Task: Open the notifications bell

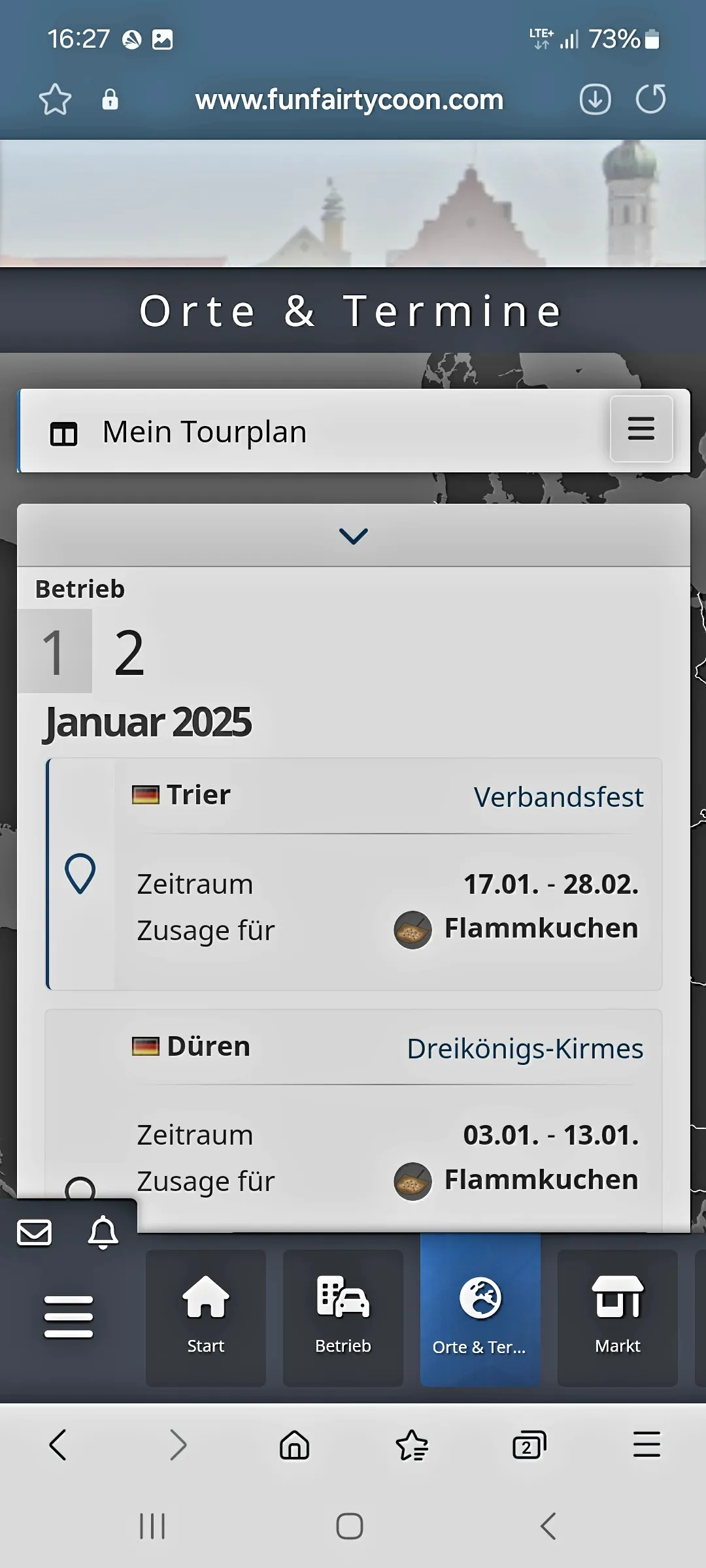Action: 103,1233
